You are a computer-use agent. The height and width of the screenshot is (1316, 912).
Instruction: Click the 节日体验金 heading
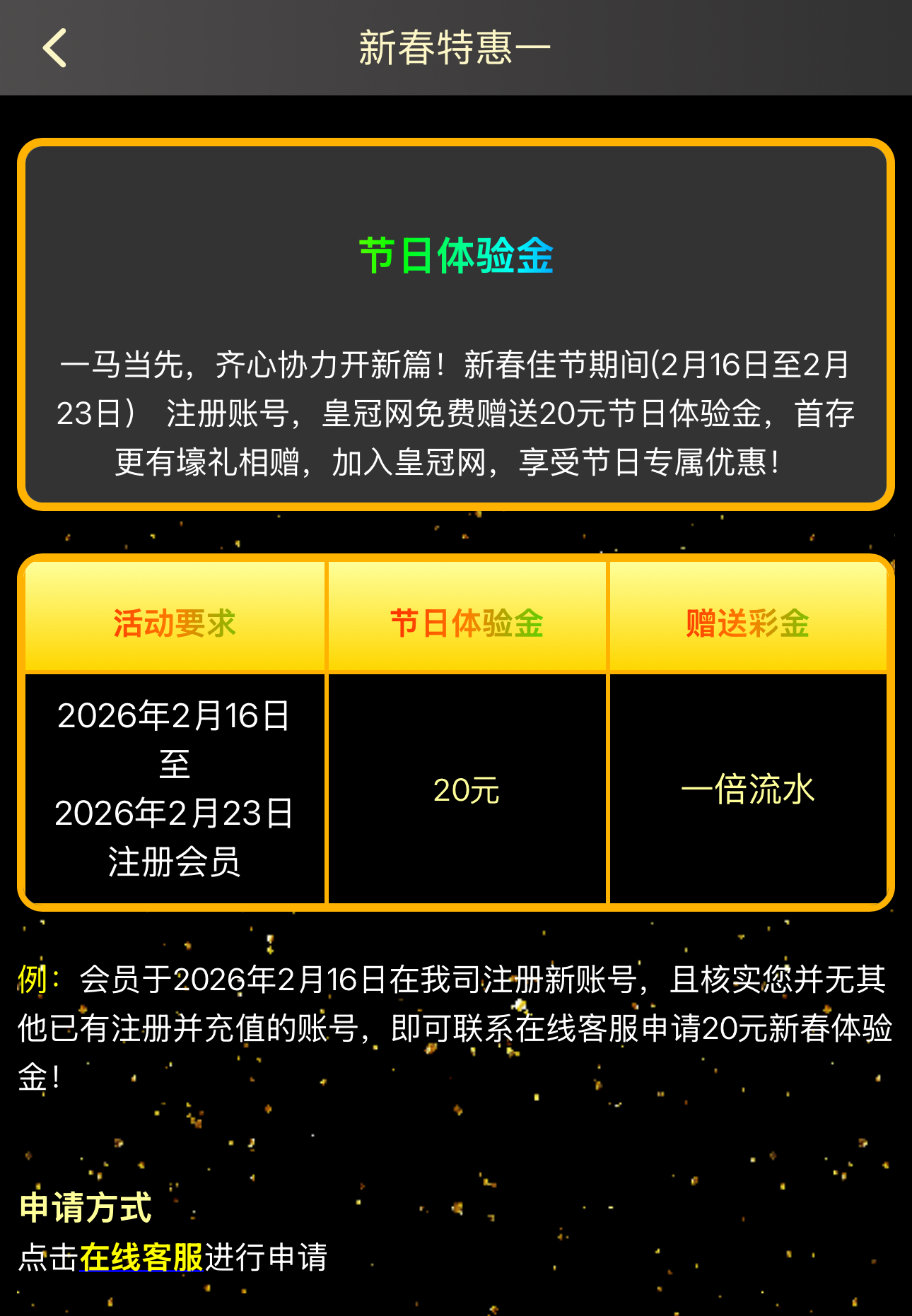point(456,257)
